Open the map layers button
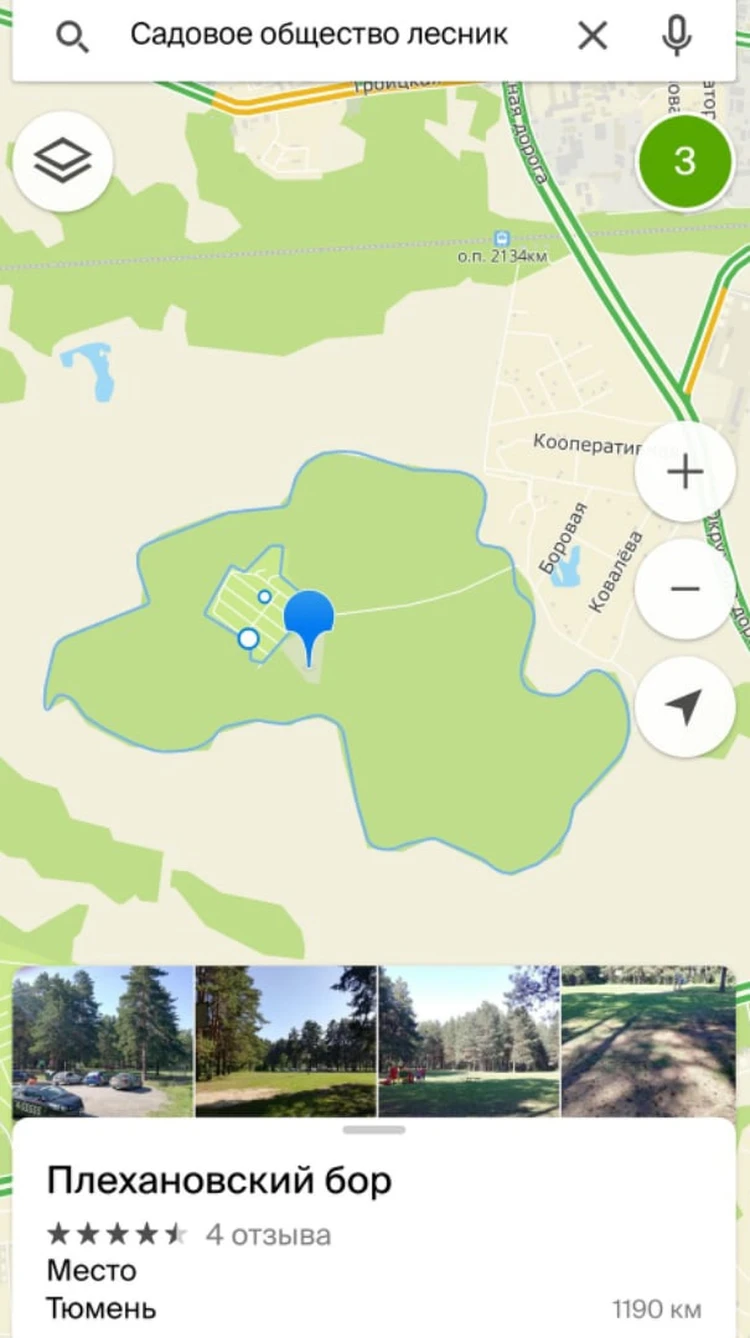The height and width of the screenshot is (1338, 750). (63, 161)
